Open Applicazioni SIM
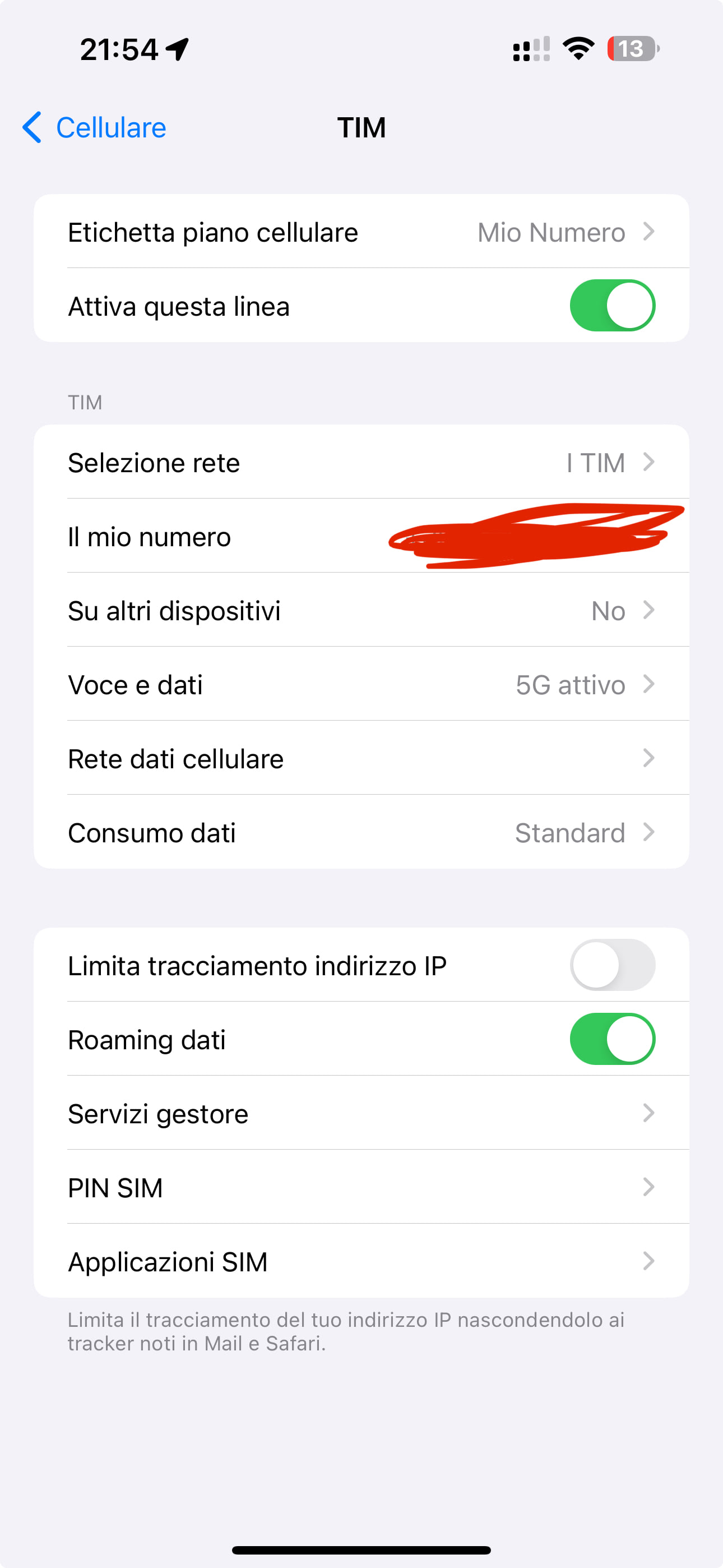This screenshot has height=1568, width=723. (361, 1262)
